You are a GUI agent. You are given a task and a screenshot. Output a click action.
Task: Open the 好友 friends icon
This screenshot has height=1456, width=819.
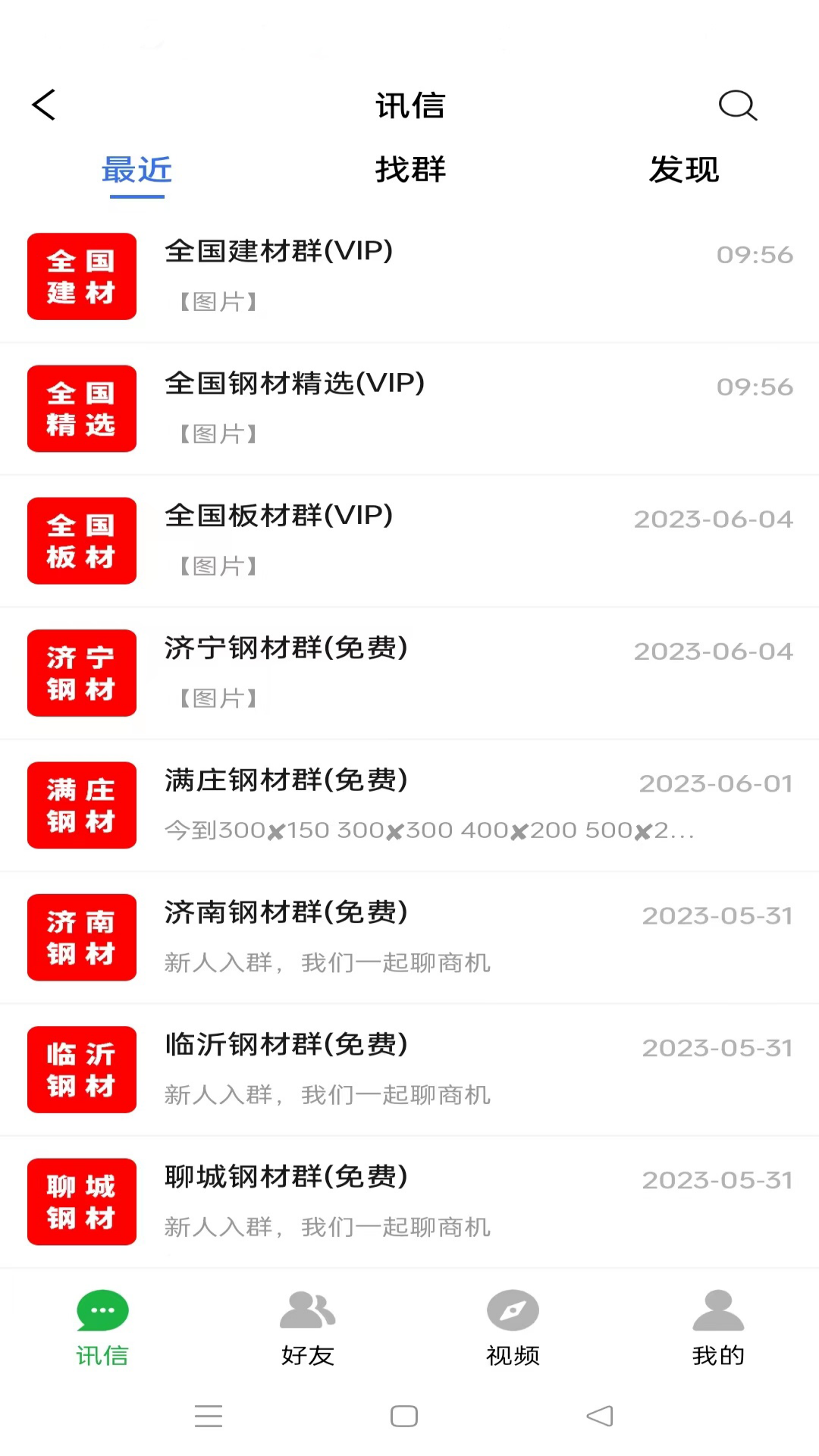click(x=307, y=1327)
